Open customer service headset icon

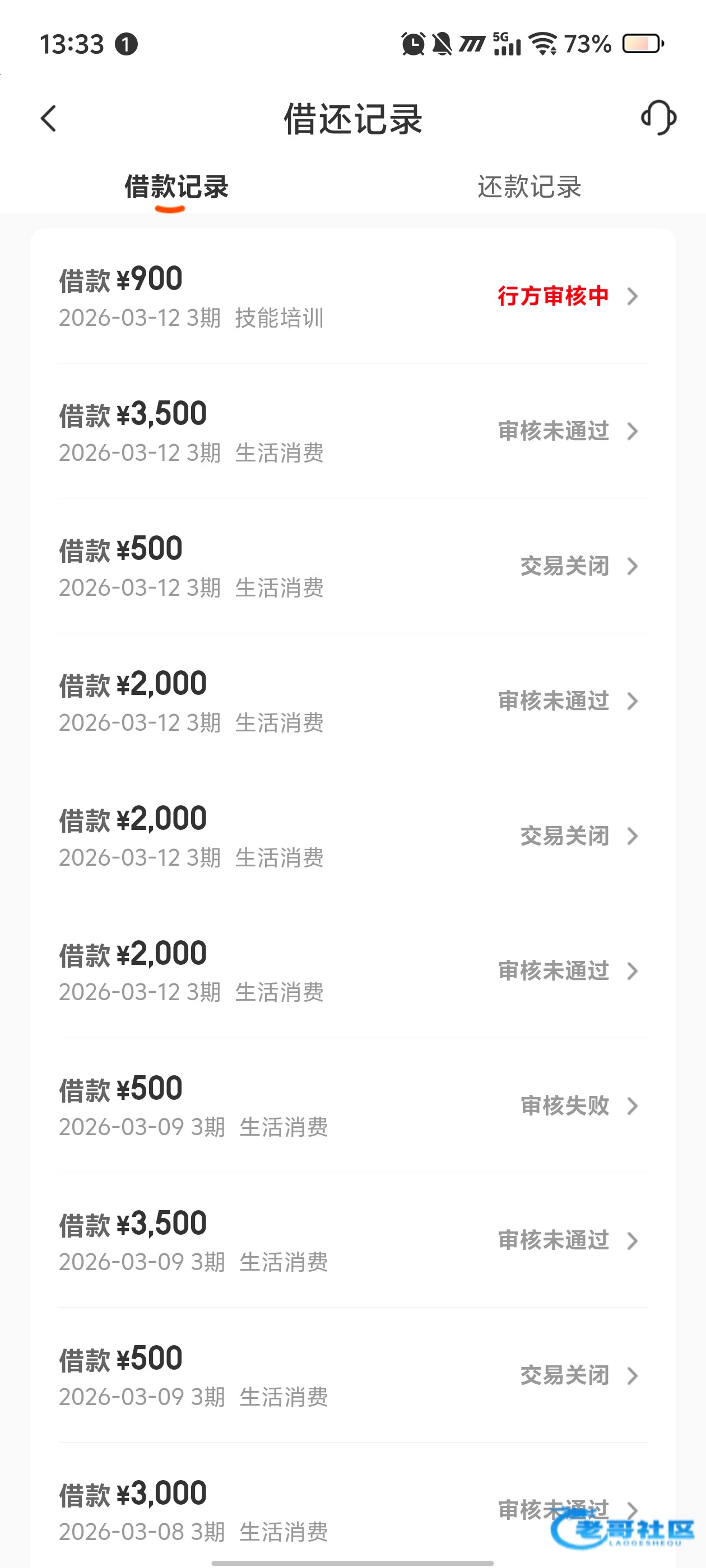pyautogui.click(x=658, y=118)
